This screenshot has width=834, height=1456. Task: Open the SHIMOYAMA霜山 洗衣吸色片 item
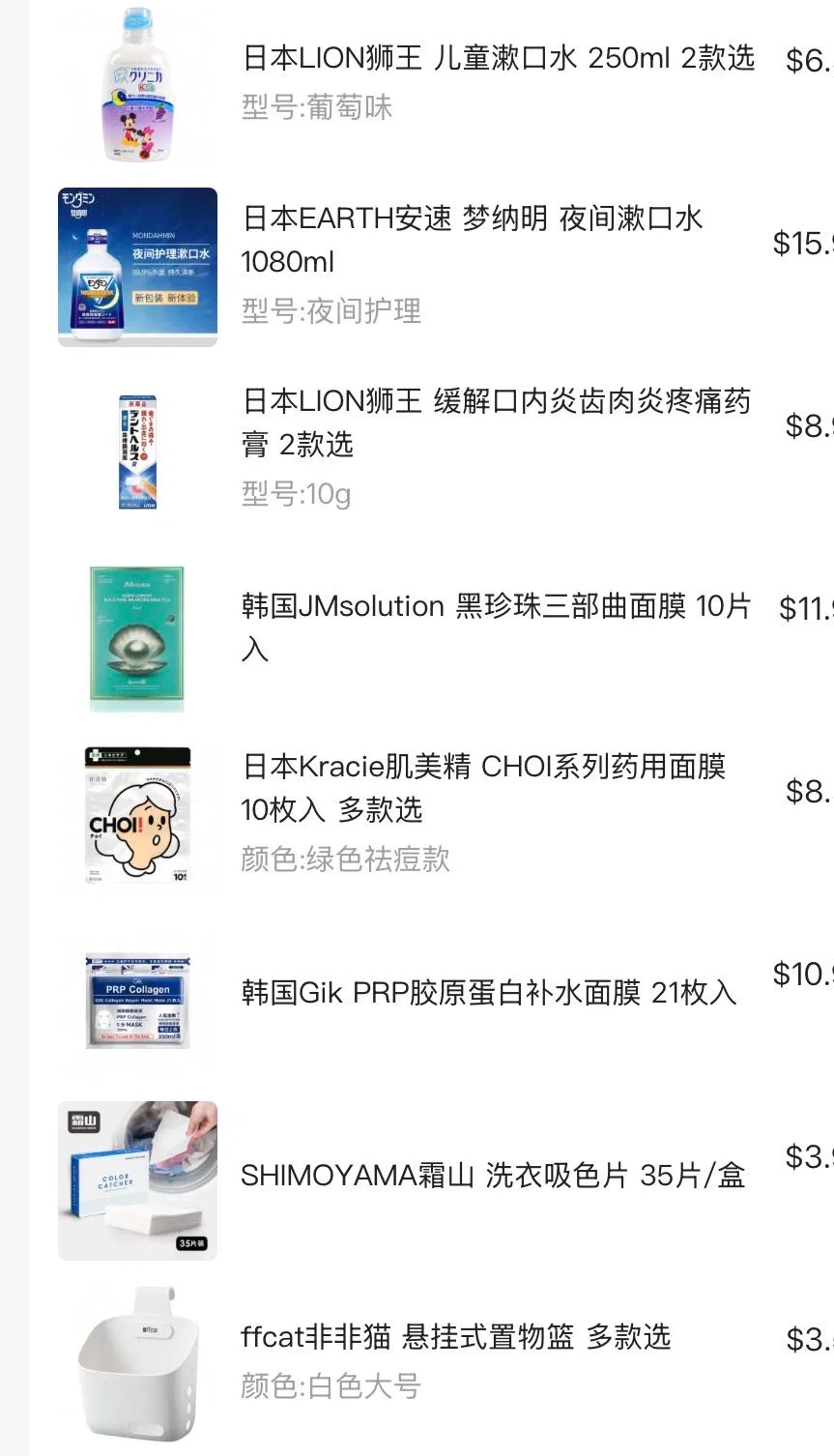click(x=492, y=1176)
